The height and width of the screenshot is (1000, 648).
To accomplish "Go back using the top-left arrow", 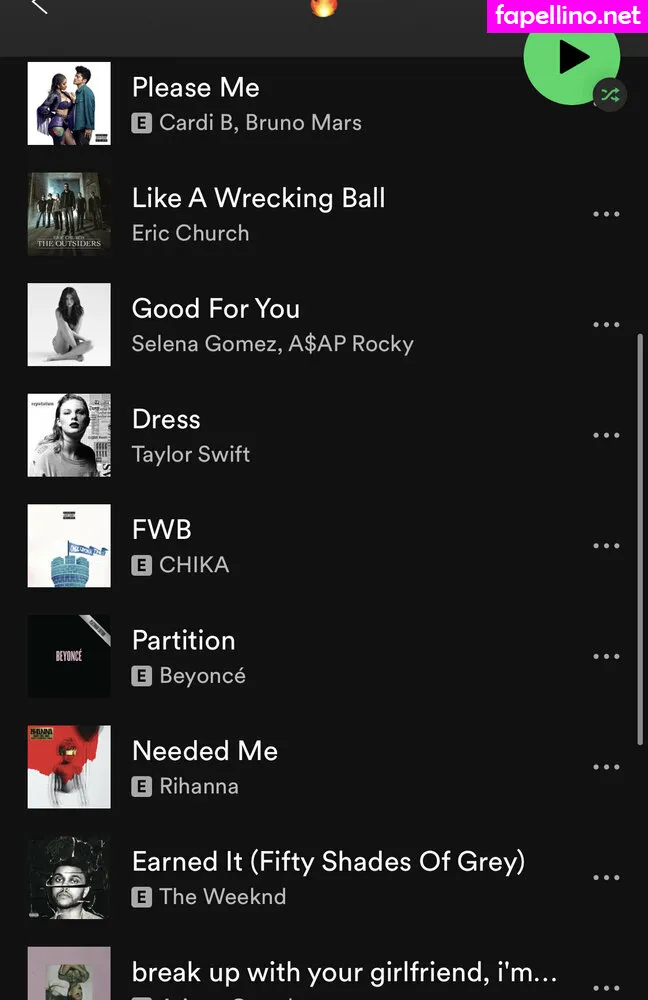I will (x=39, y=6).
